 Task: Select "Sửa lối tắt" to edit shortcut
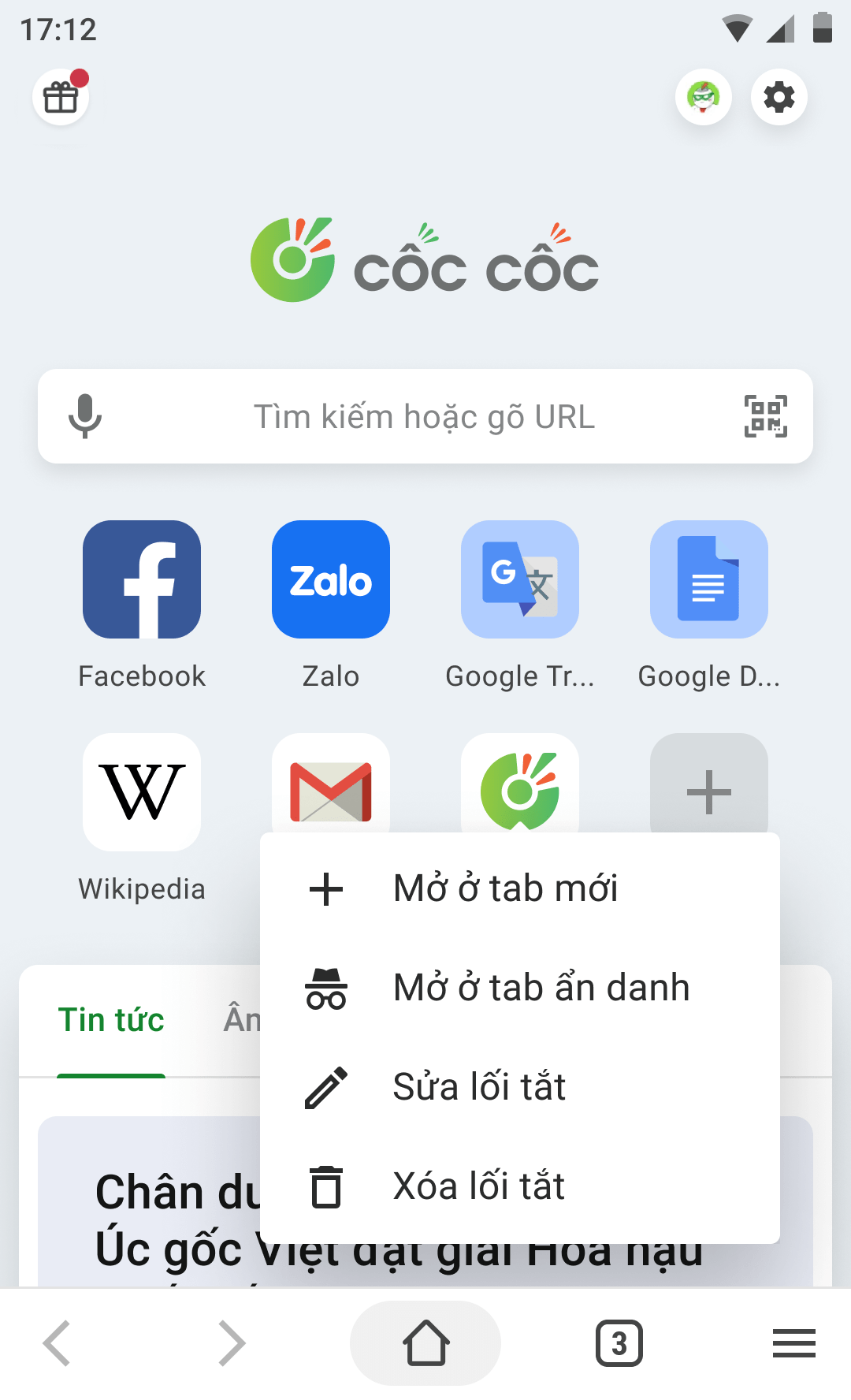pos(479,1088)
